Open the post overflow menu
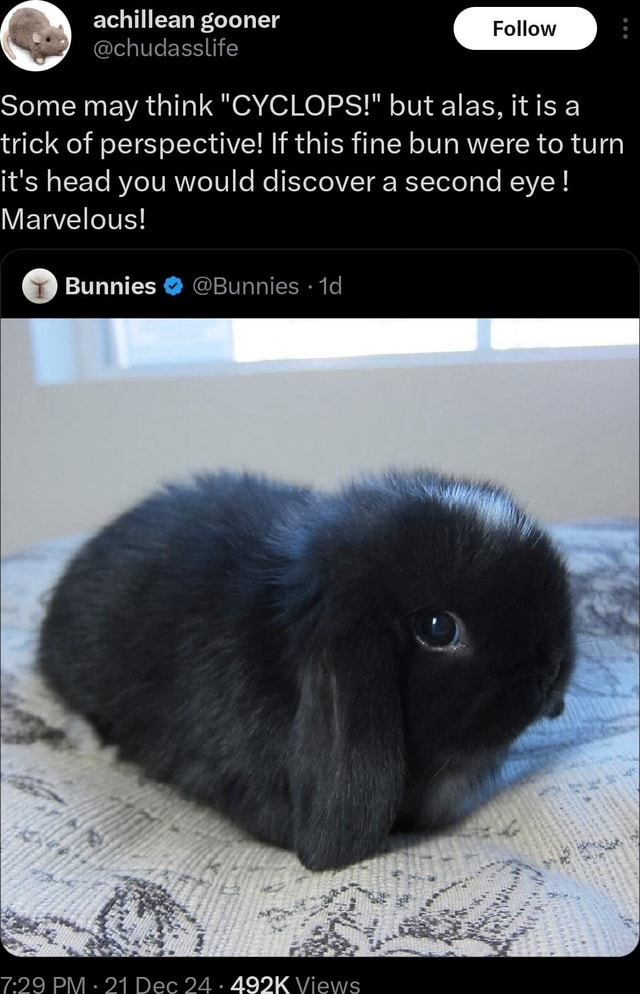 [x=626, y=29]
